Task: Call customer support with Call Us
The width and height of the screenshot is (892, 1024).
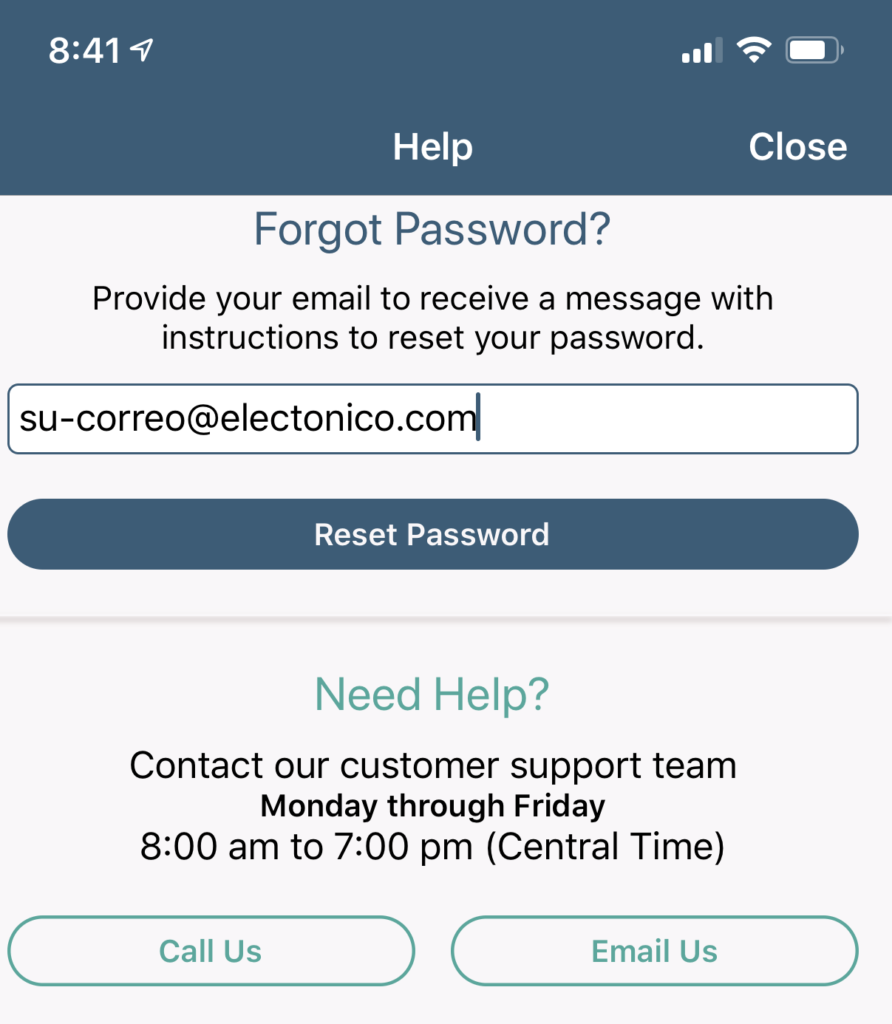Action: (211, 951)
